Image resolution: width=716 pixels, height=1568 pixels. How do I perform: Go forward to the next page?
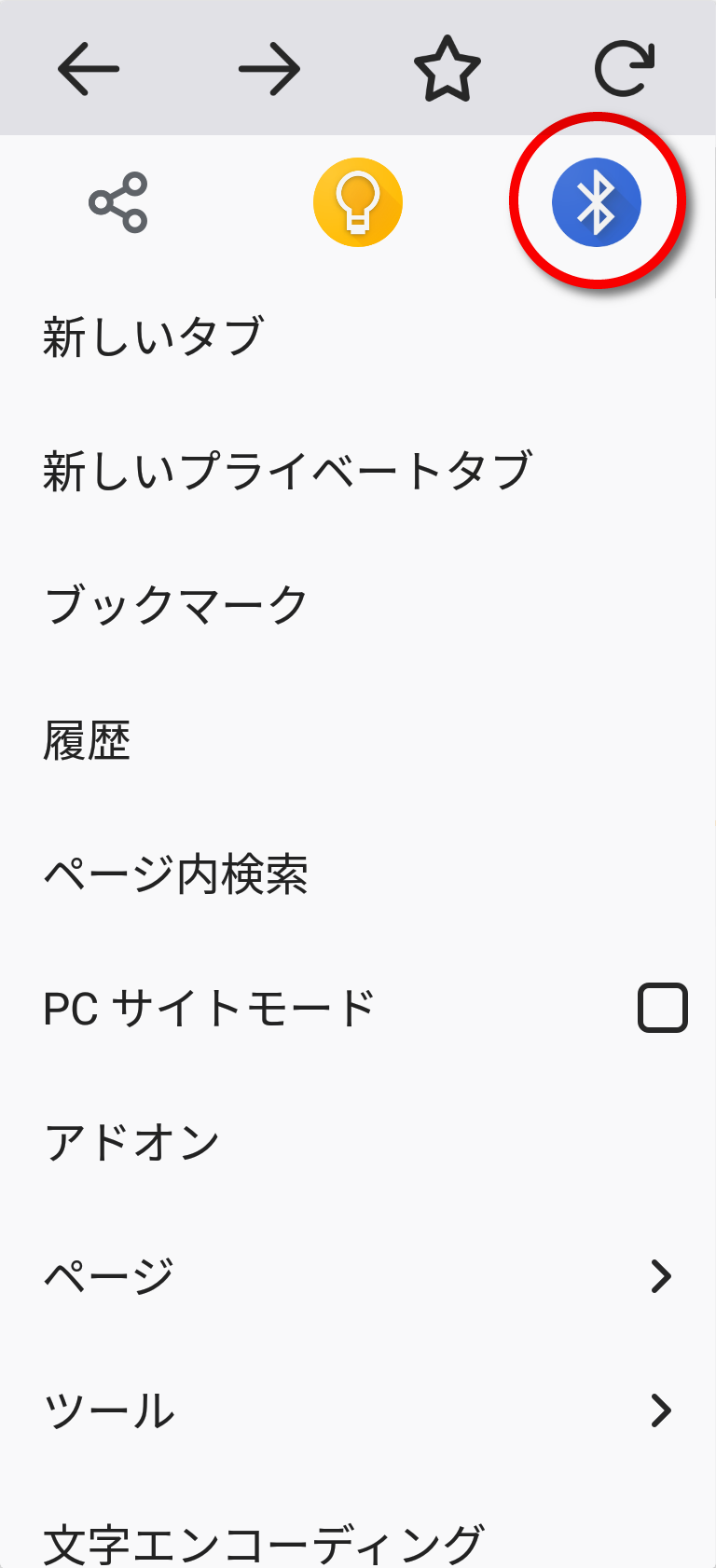[268, 68]
